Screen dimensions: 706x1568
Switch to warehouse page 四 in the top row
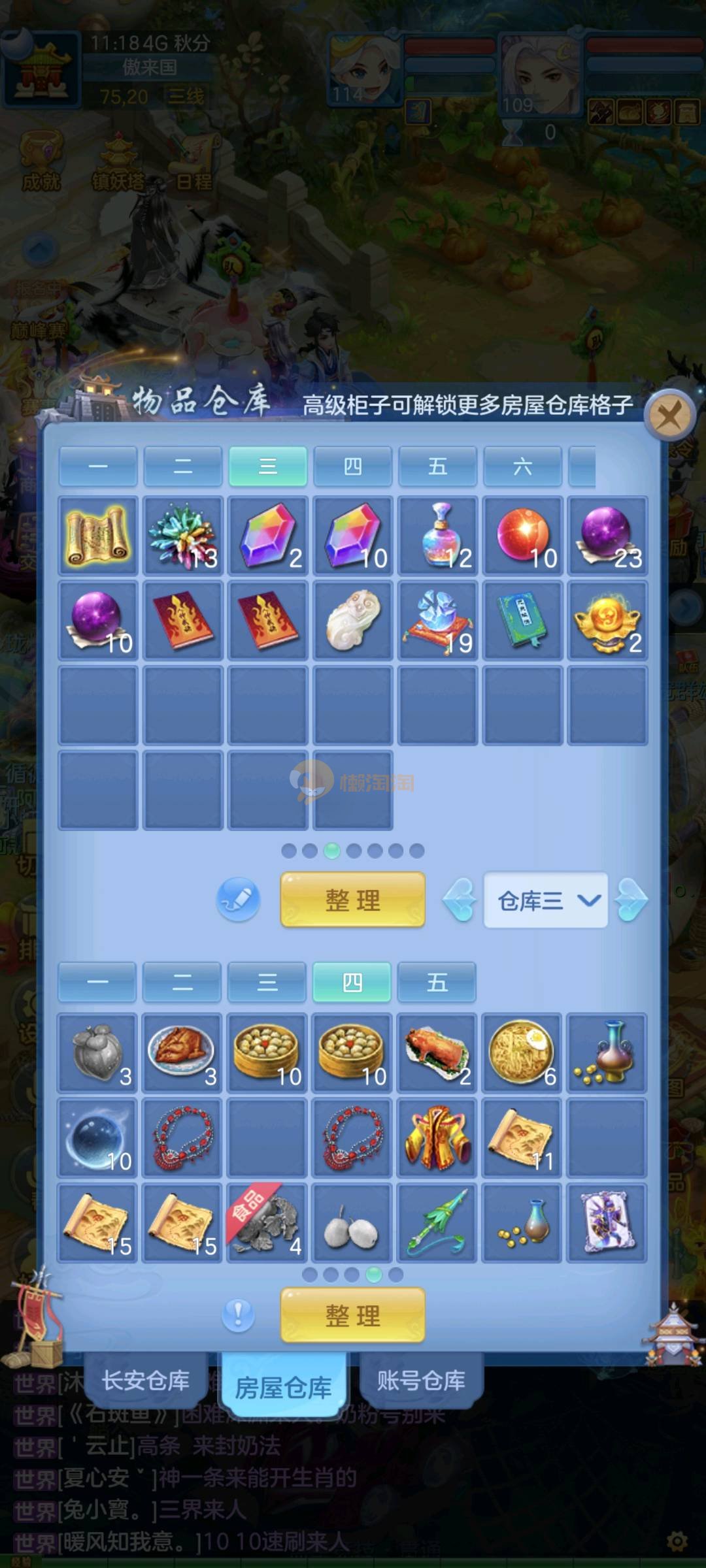[352, 466]
